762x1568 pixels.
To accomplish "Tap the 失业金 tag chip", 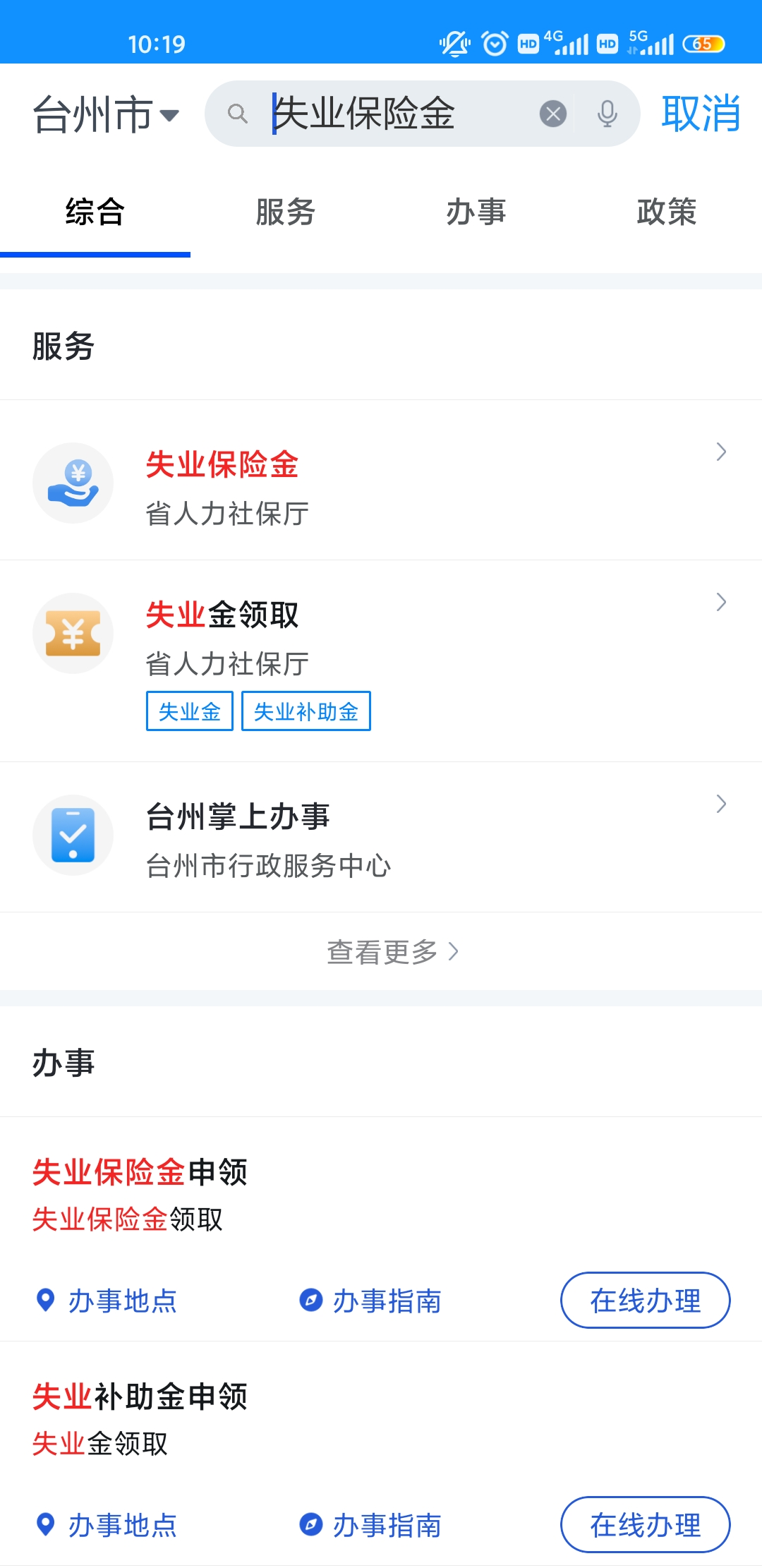I will point(190,711).
